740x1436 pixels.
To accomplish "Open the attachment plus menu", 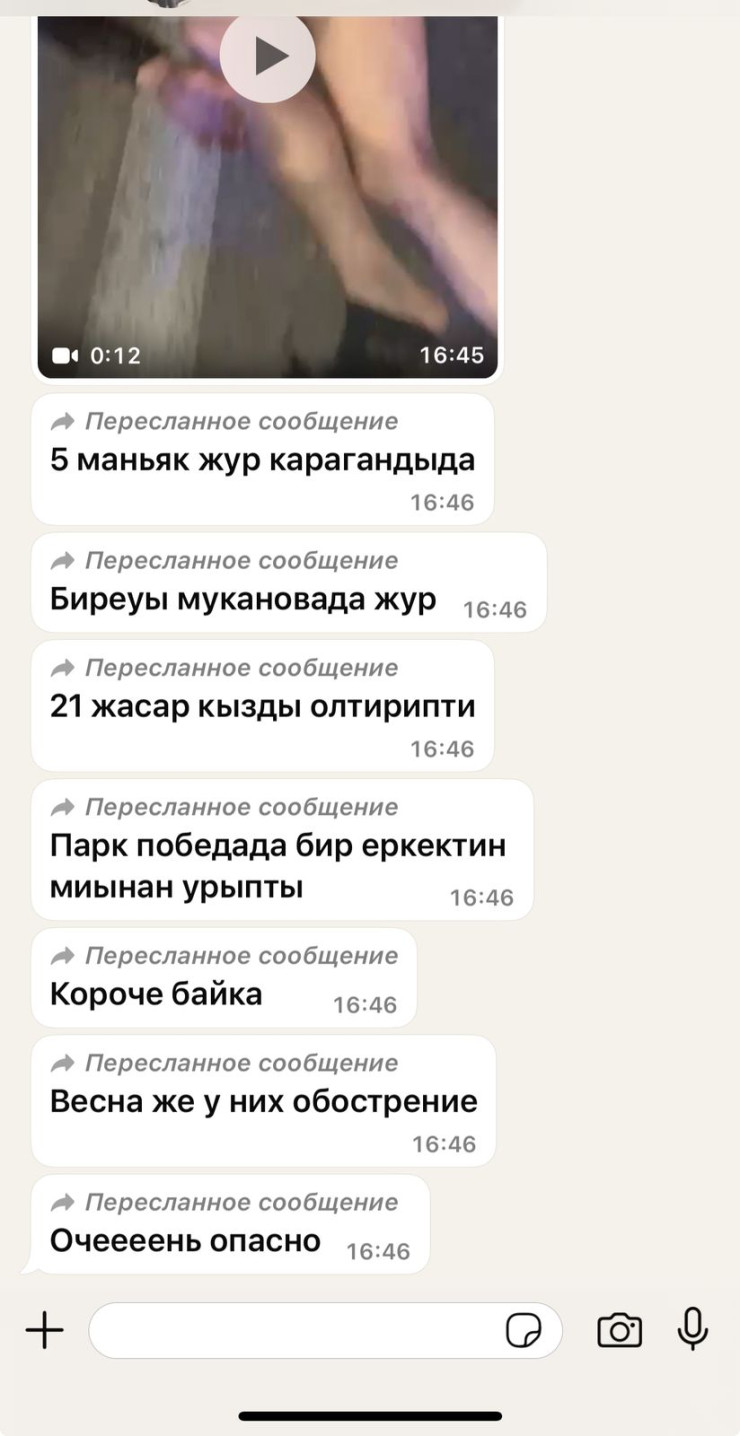I will pyautogui.click(x=44, y=1330).
